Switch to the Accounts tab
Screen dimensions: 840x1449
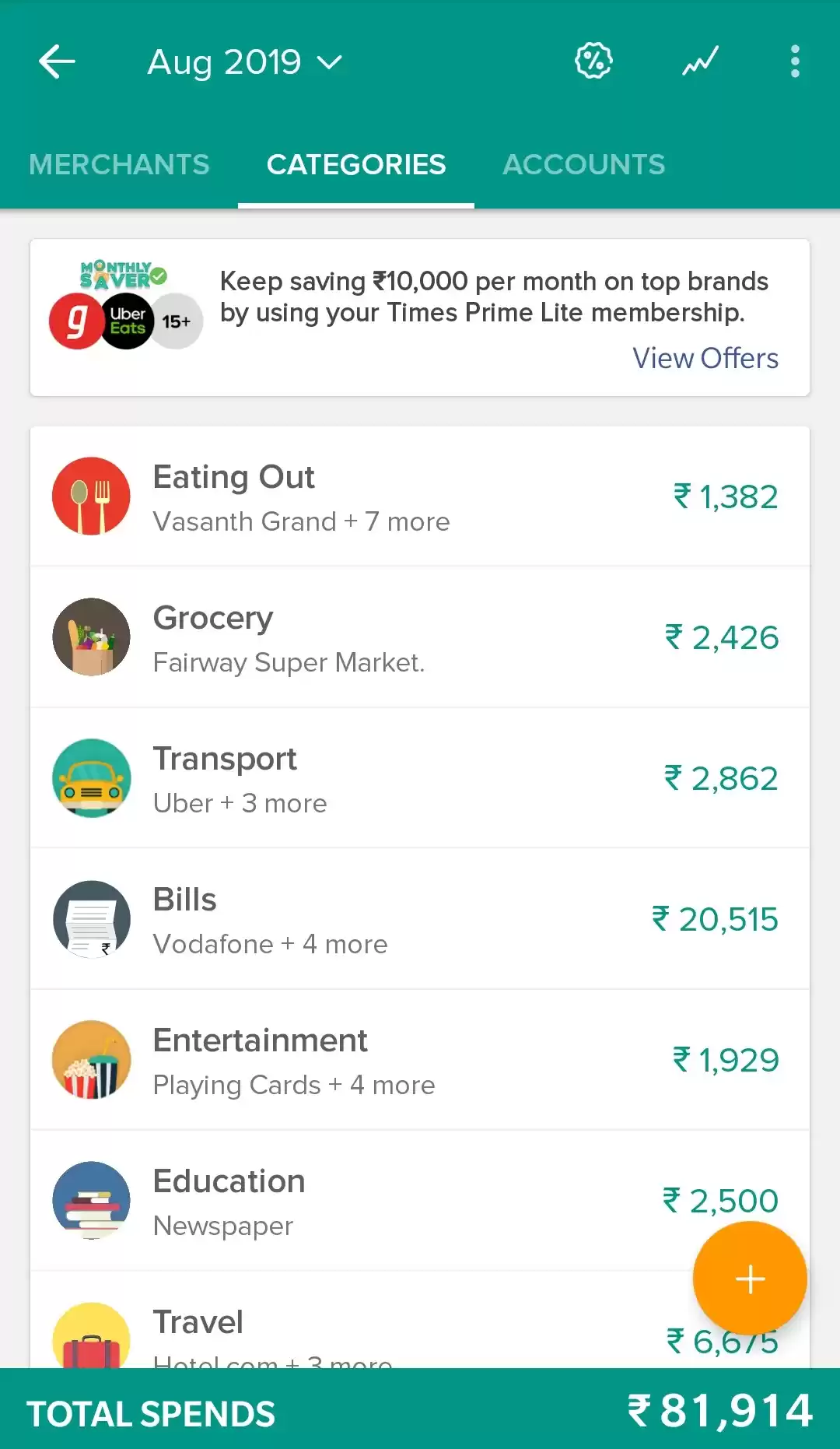pyautogui.click(x=584, y=164)
